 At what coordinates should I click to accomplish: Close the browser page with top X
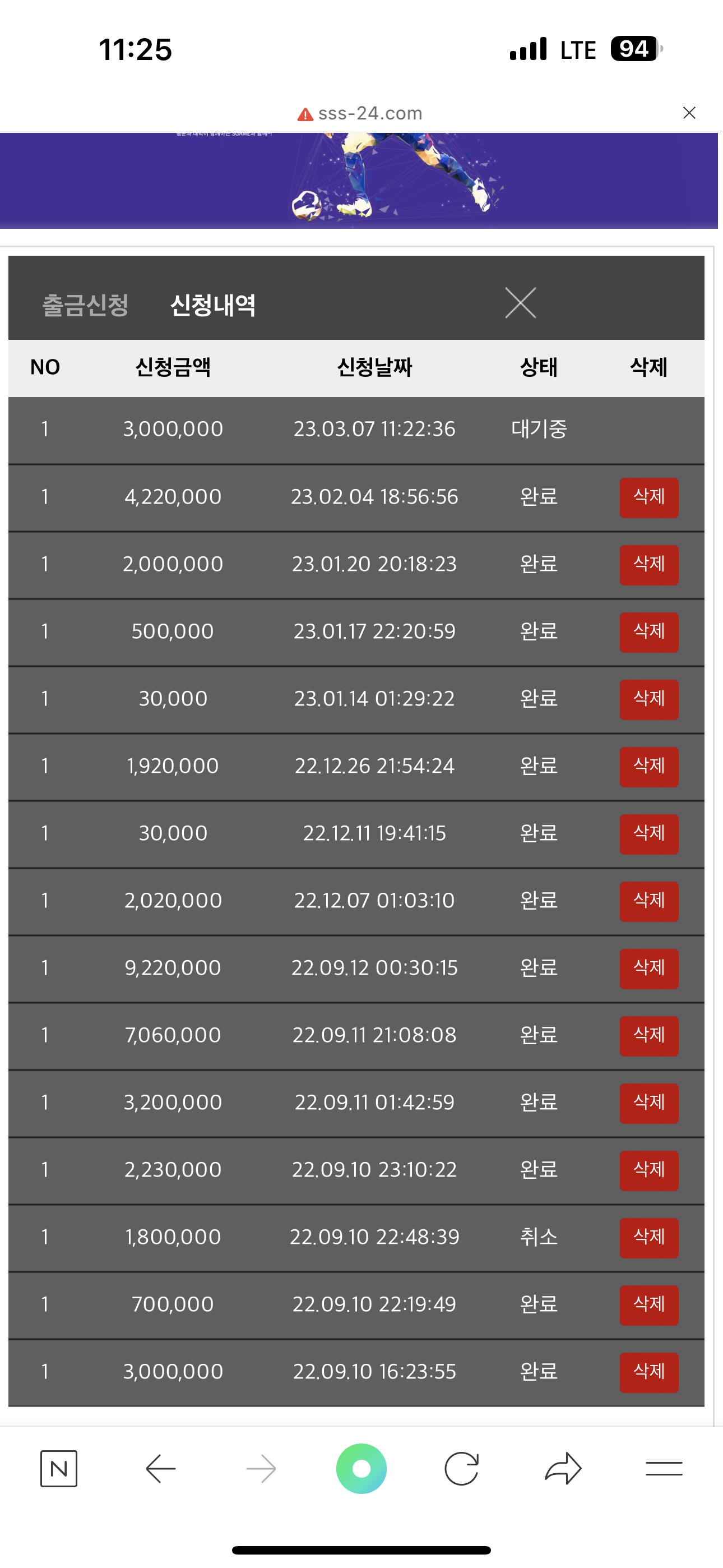tap(689, 113)
